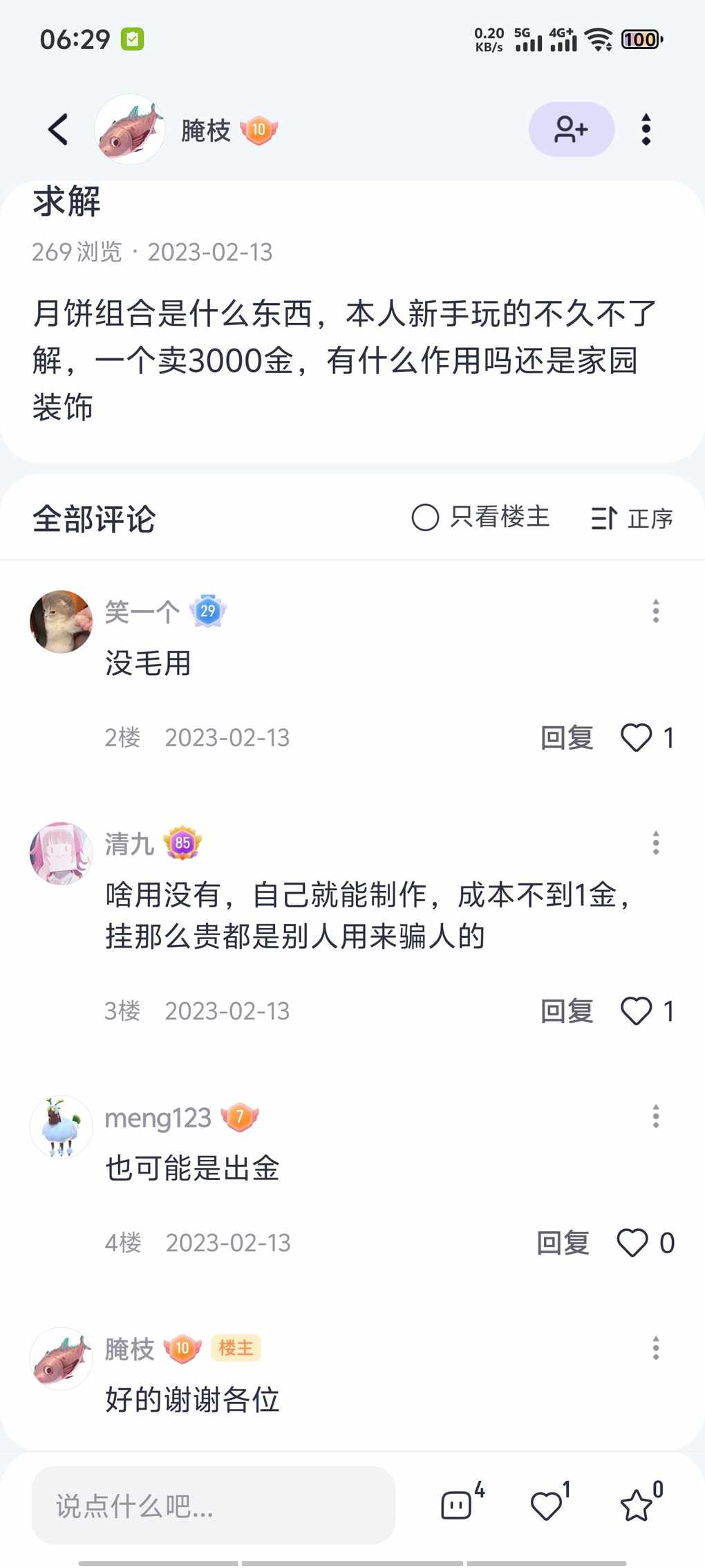Open 腌枝's profile avatar in header
Screen dimensions: 705x1568
coord(129,129)
